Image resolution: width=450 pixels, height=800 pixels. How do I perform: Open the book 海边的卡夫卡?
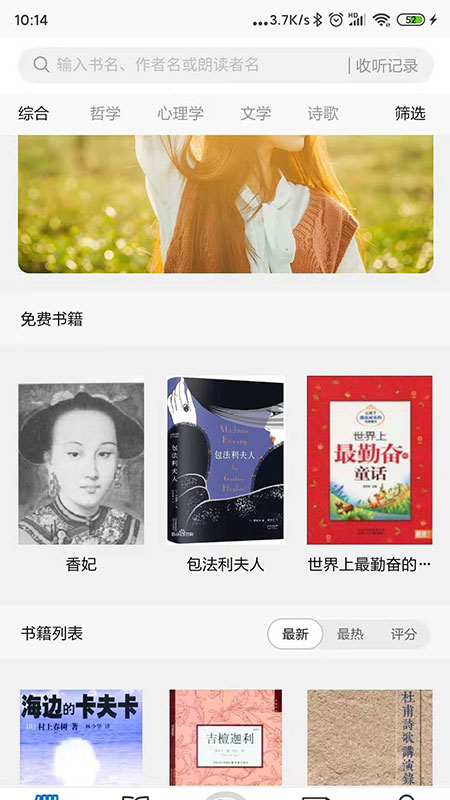point(81,737)
